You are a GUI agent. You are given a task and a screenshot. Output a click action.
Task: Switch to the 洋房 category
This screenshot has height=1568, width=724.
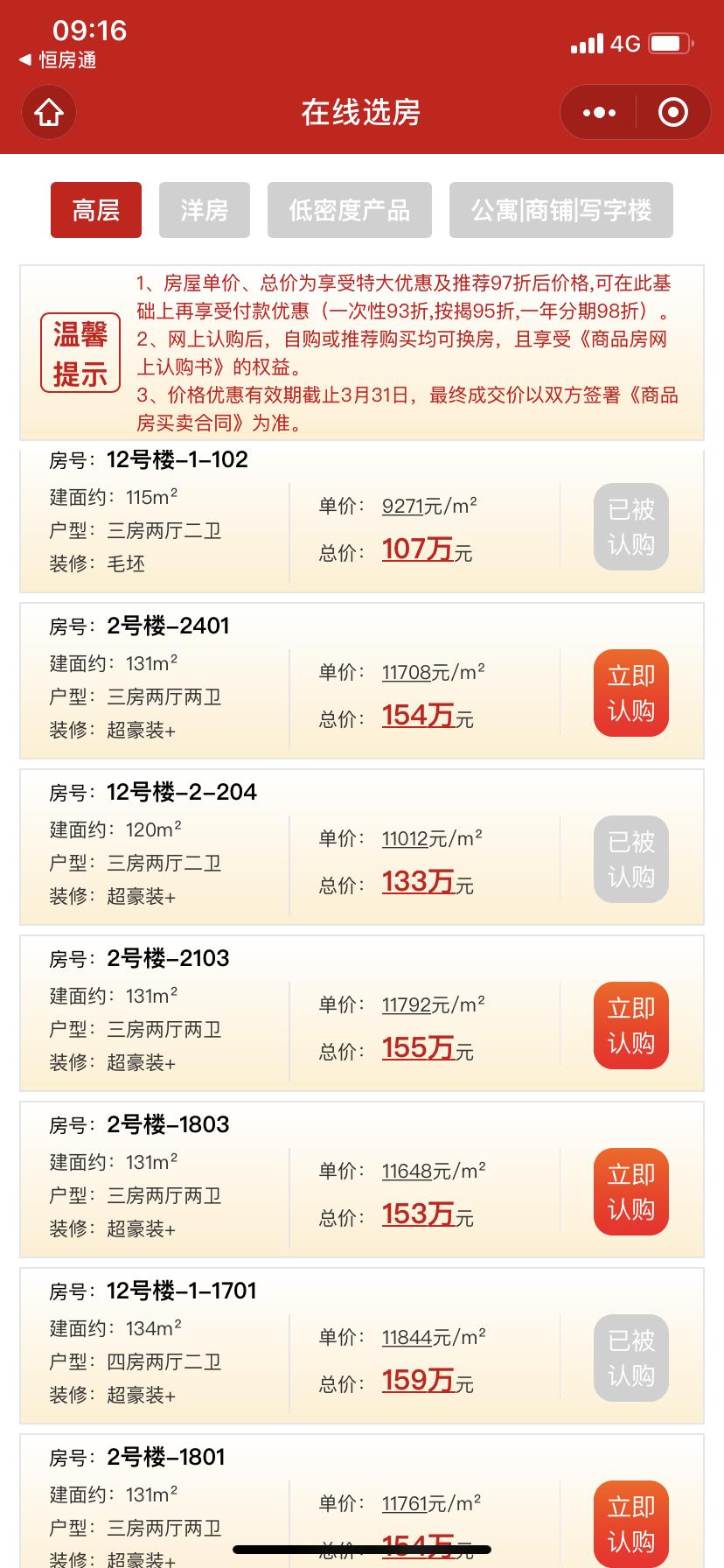[204, 210]
